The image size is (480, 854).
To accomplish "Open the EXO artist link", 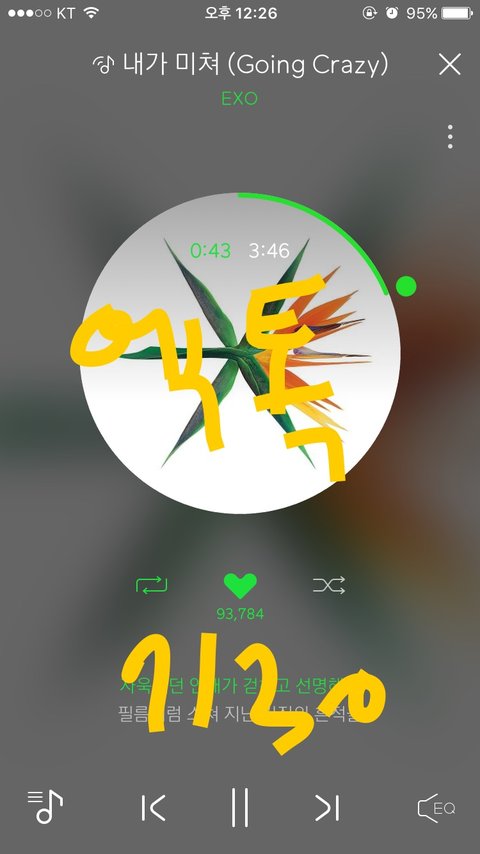I will point(239,99).
